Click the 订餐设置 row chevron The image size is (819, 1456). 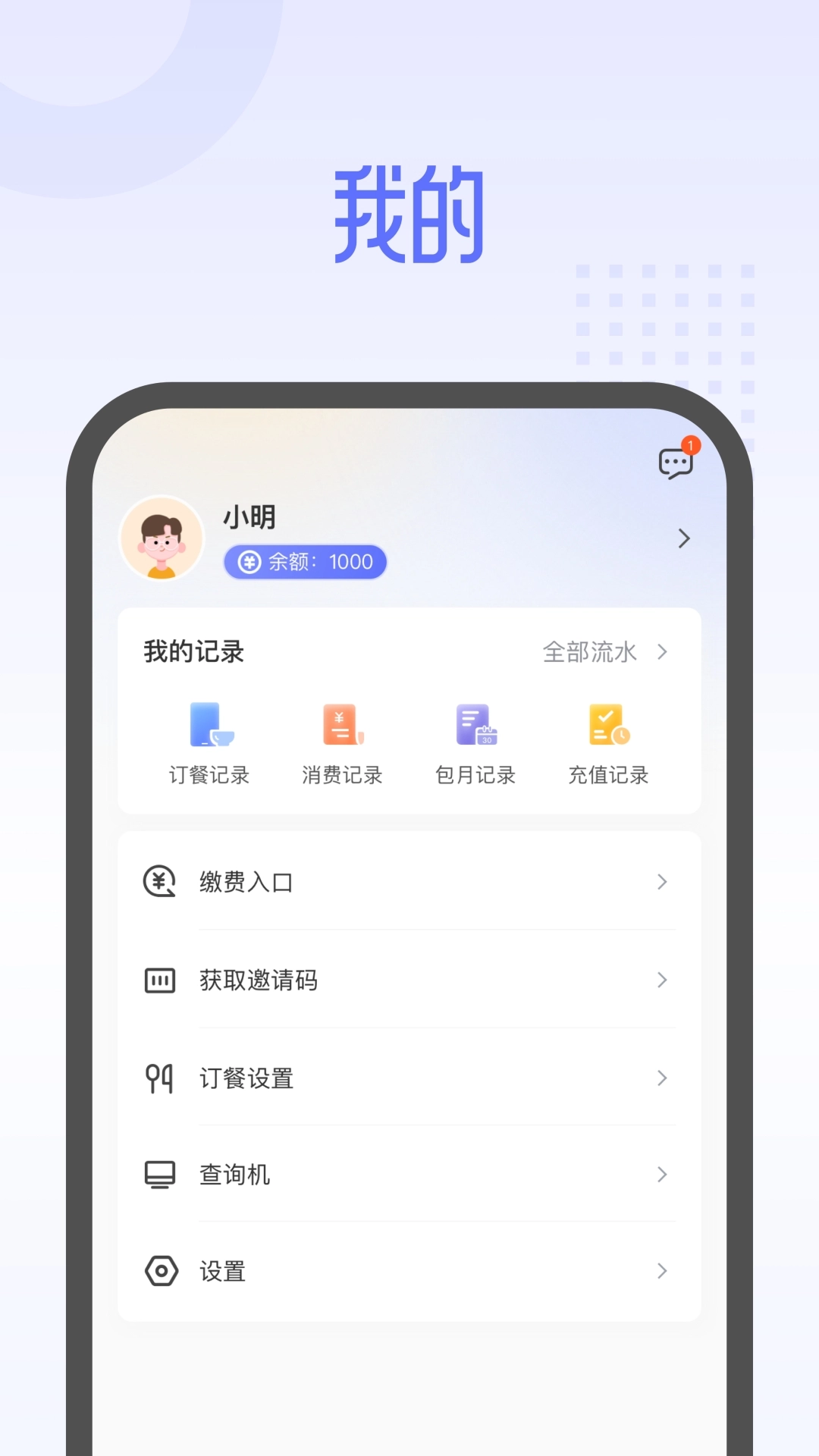point(663,1078)
